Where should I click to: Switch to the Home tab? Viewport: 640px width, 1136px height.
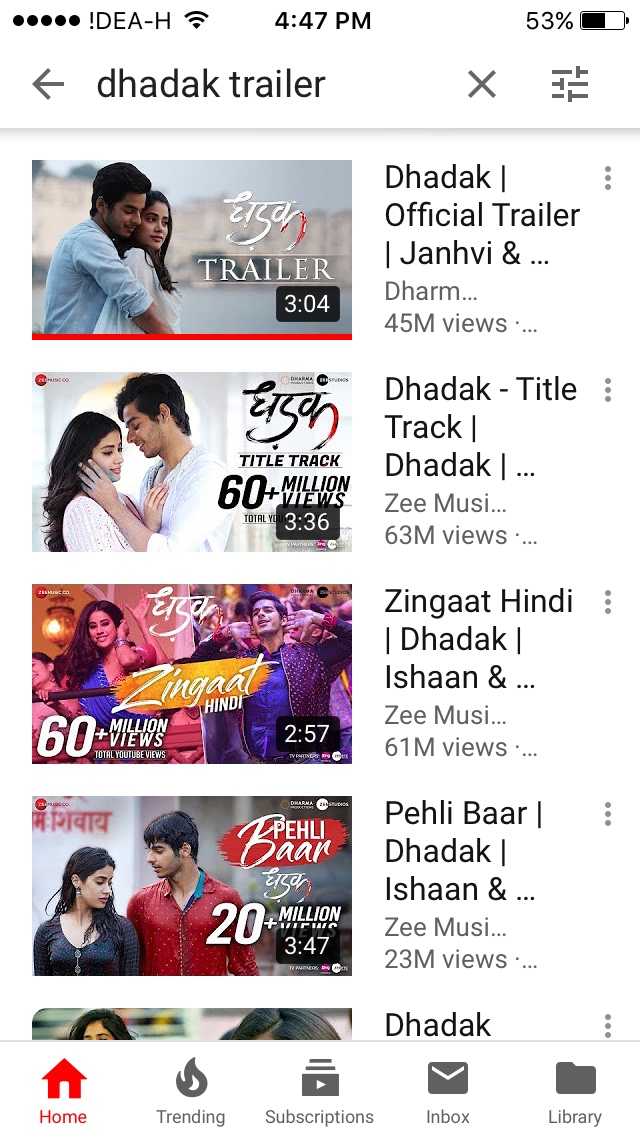tap(63, 1092)
